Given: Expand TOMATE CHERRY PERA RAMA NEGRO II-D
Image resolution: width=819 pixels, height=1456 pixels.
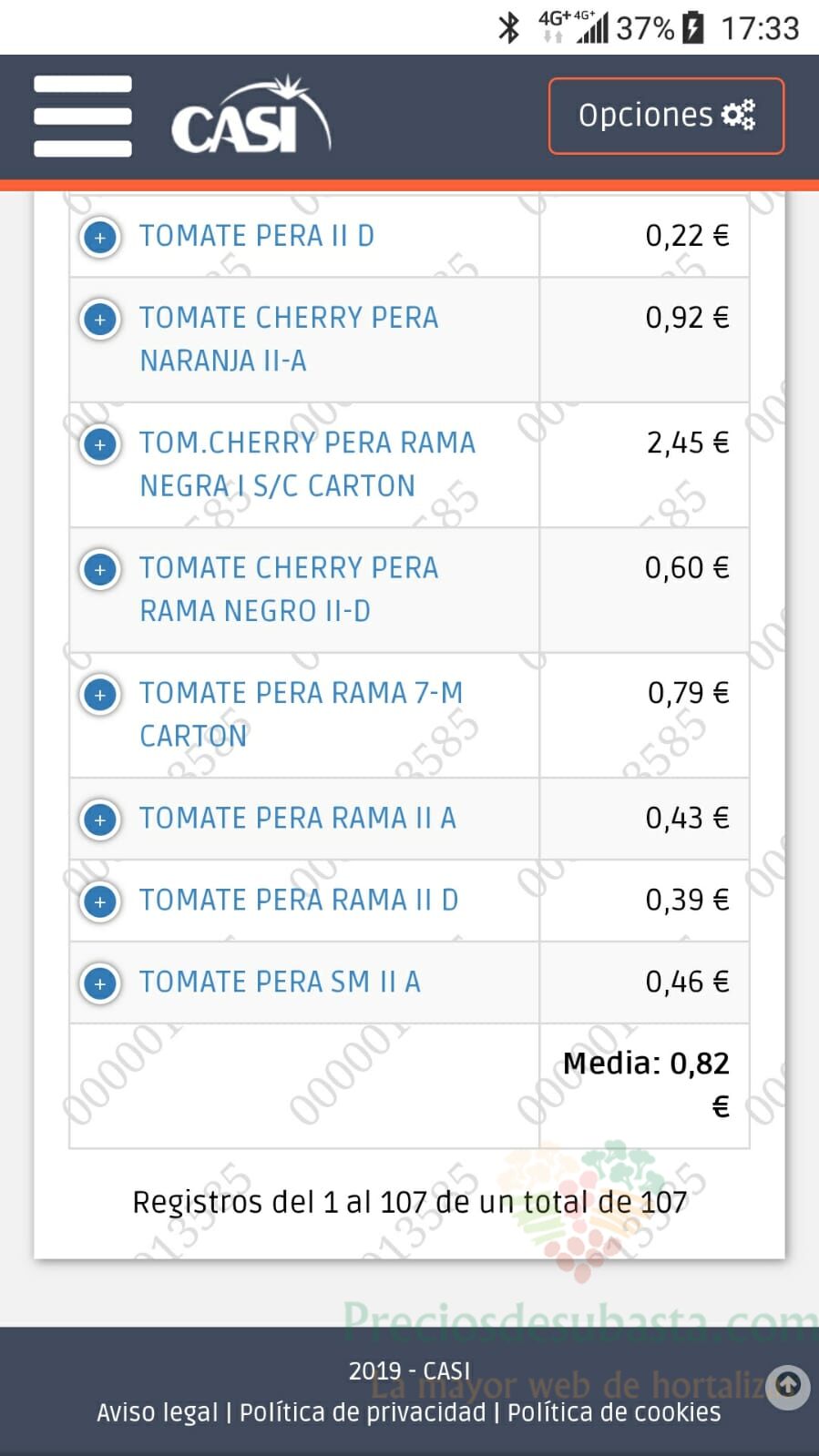Looking at the screenshot, I should [100, 570].
